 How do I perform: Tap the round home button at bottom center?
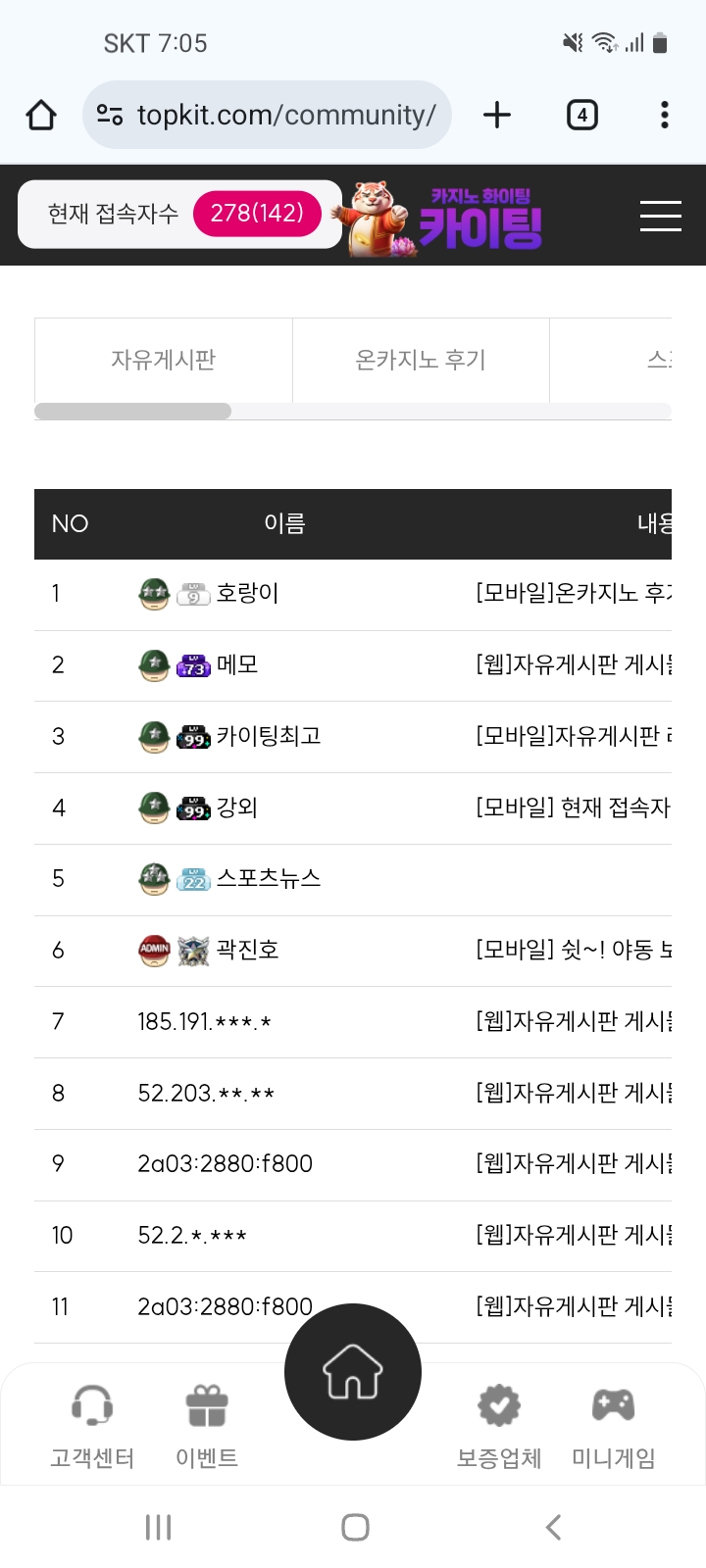click(x=353, y=1372)
